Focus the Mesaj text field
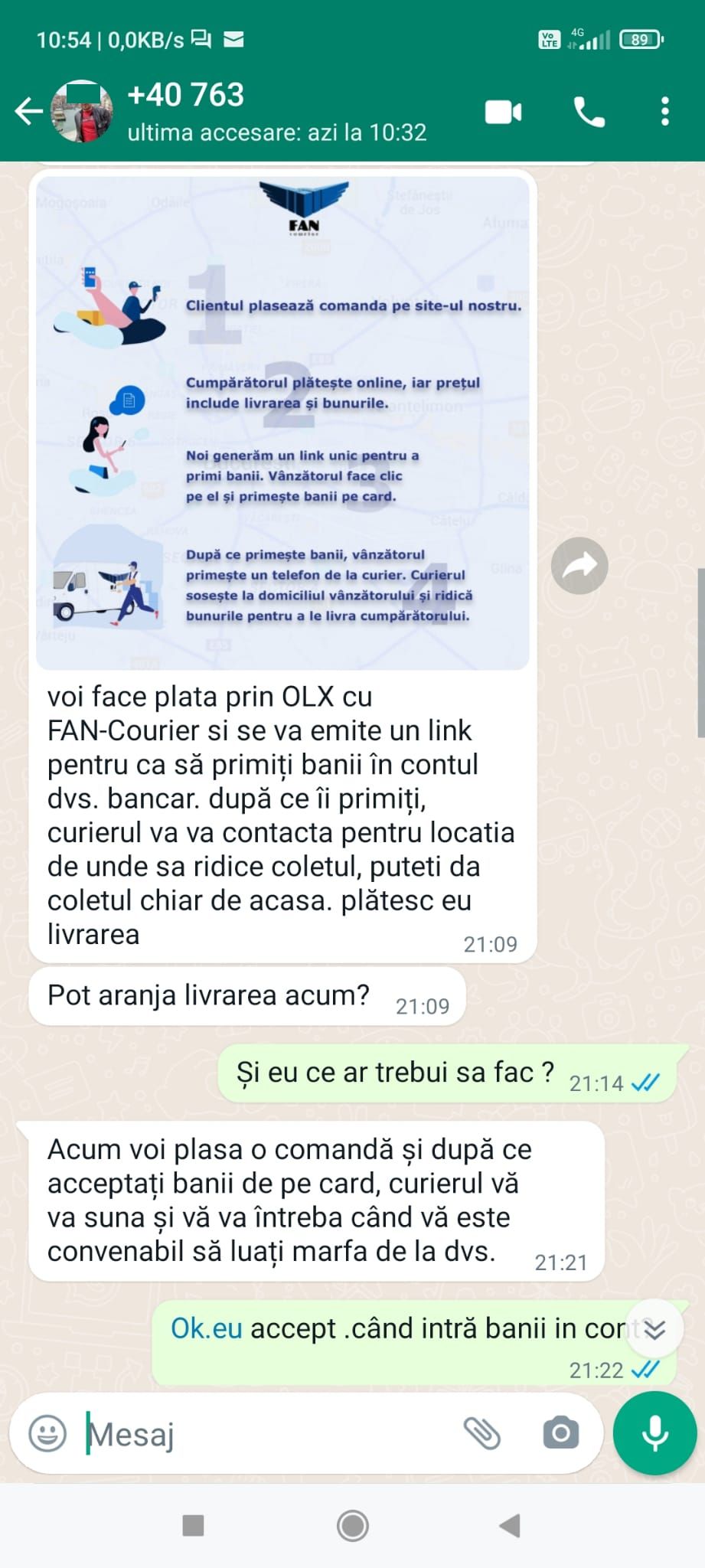 [x=268, y=1433]
